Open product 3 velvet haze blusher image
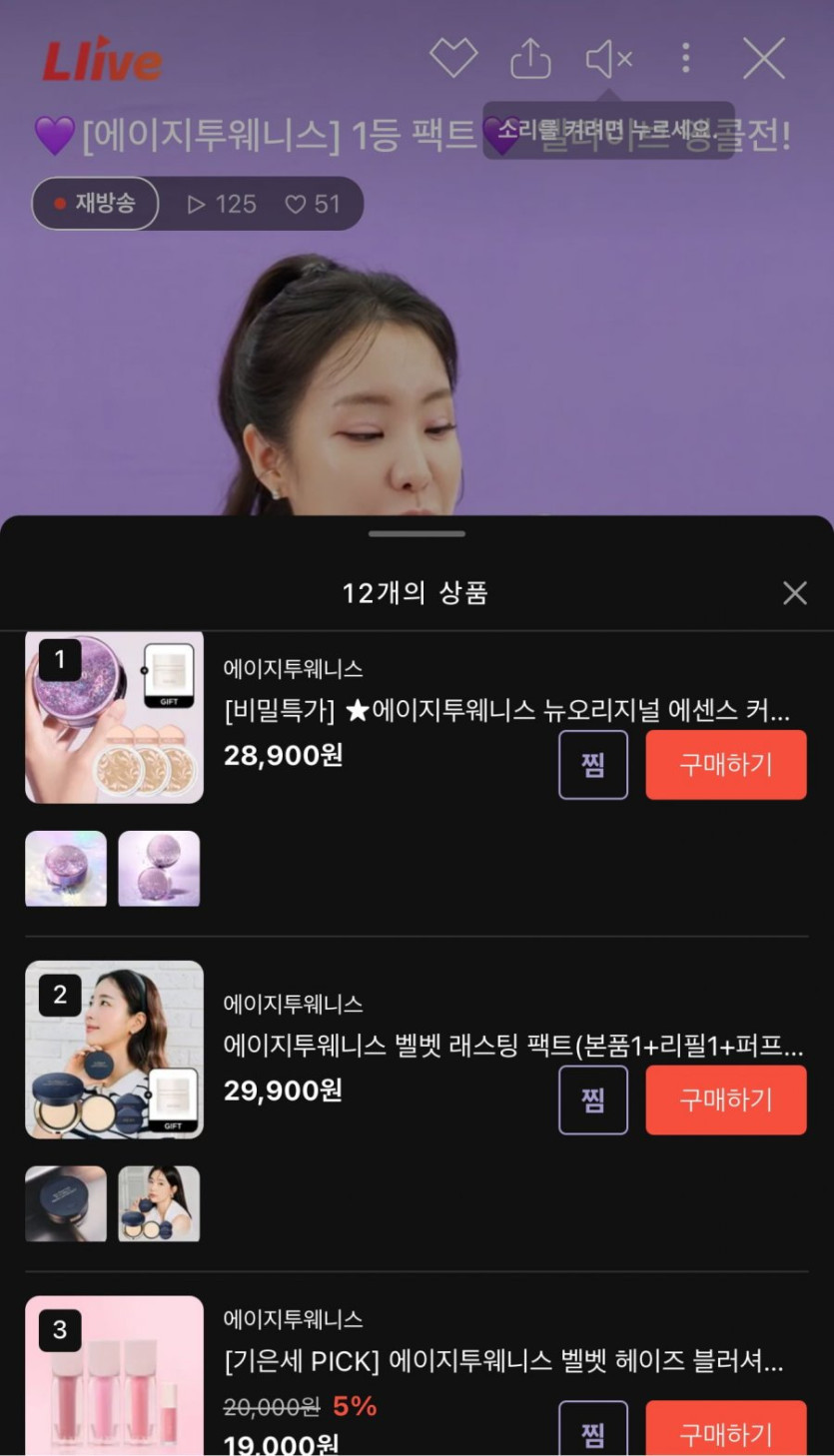Image resolution: width=834 pixels, height=1456 pixels. pos(114,1375)
